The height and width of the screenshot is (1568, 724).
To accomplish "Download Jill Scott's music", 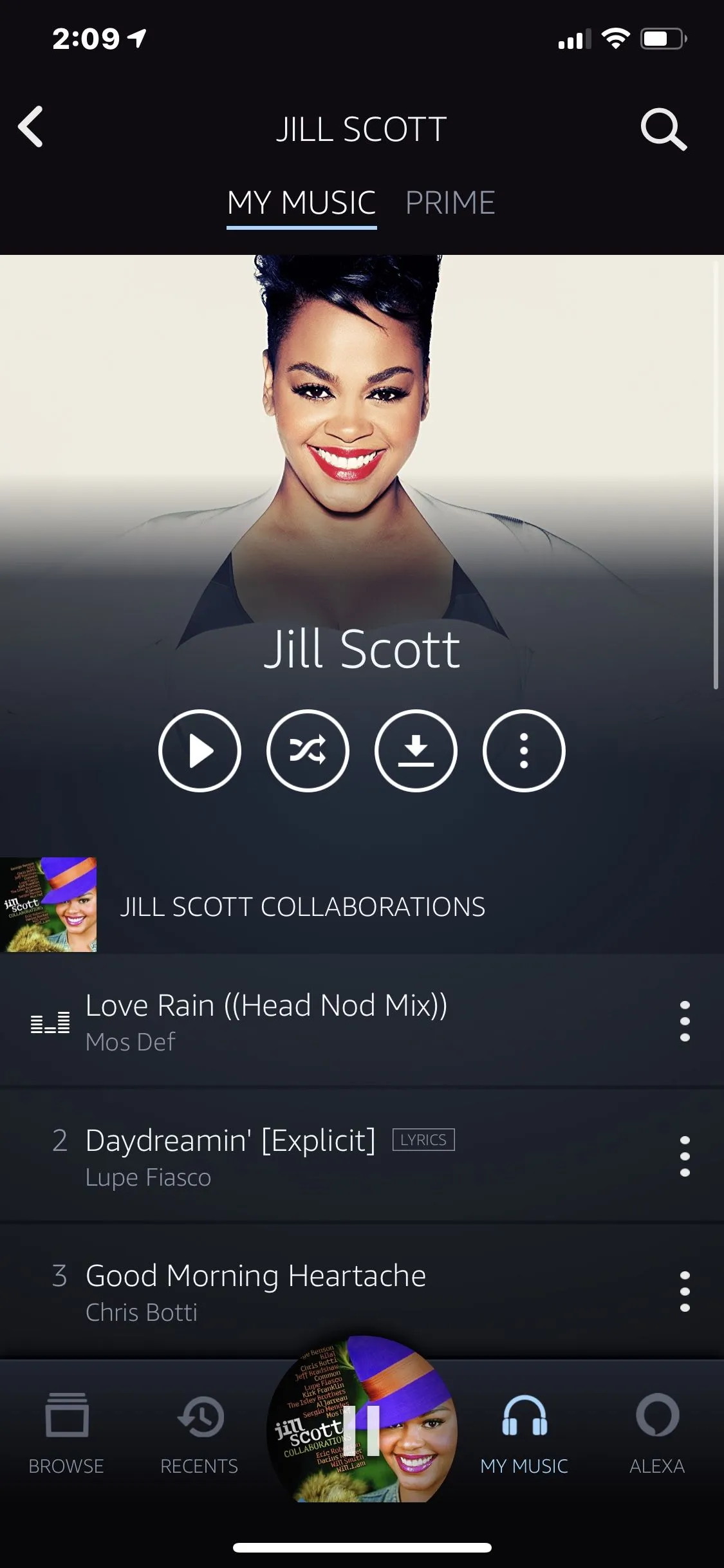I will (416, 751).
